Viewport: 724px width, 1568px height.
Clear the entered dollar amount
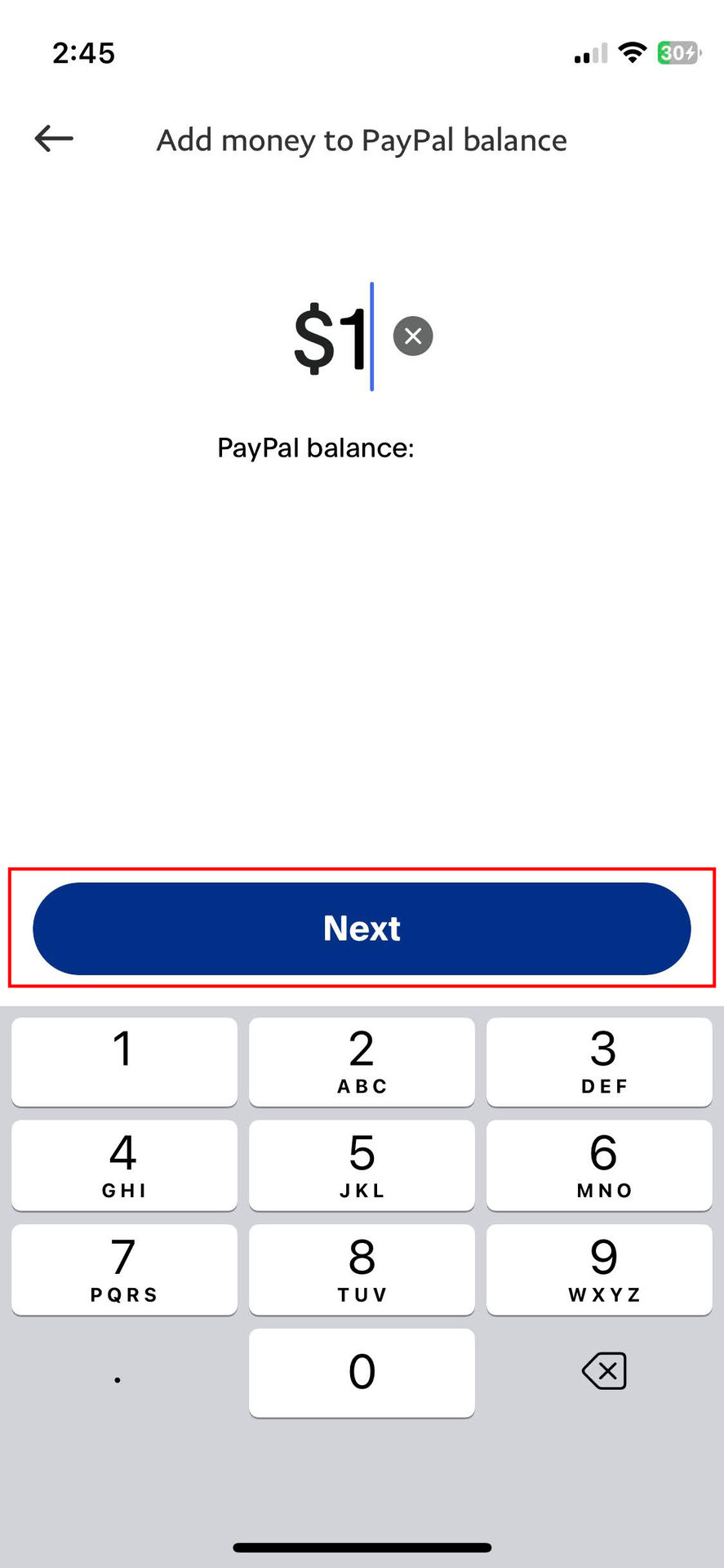tap(413, 336)
